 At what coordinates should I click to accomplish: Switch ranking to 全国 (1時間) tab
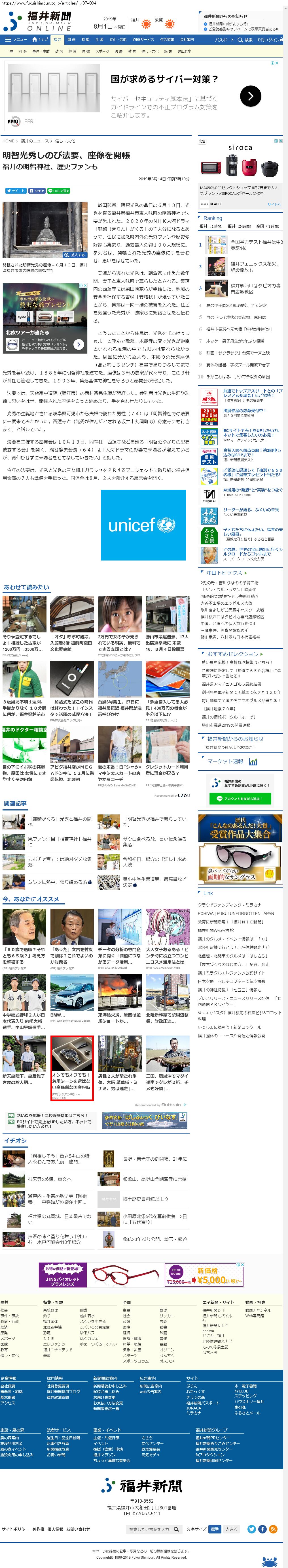tap(267, 226)
